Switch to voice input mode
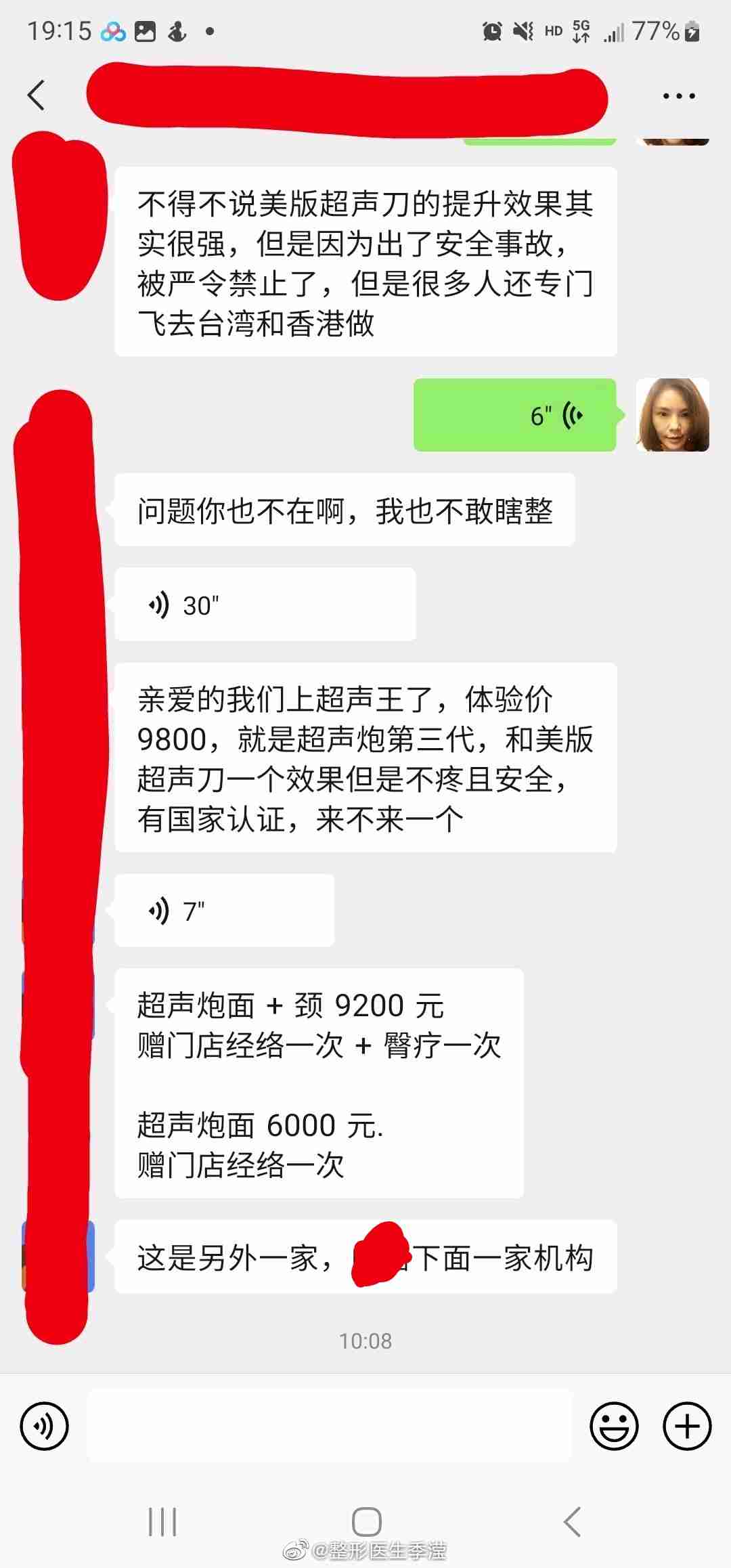 point(45,1427)
